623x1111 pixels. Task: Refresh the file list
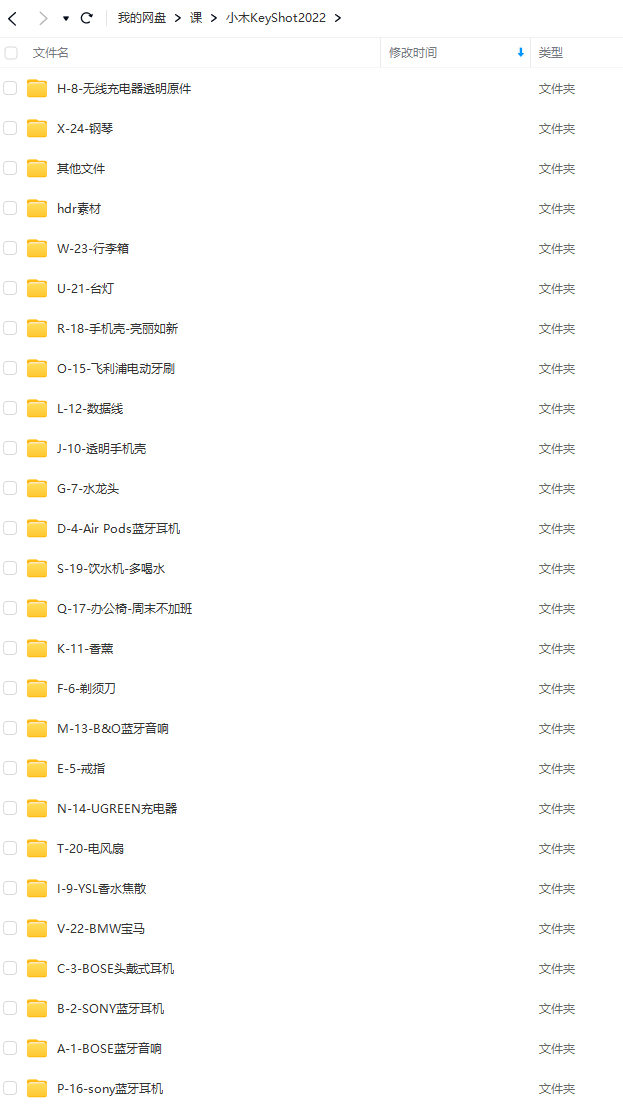[x=87, y=18]
